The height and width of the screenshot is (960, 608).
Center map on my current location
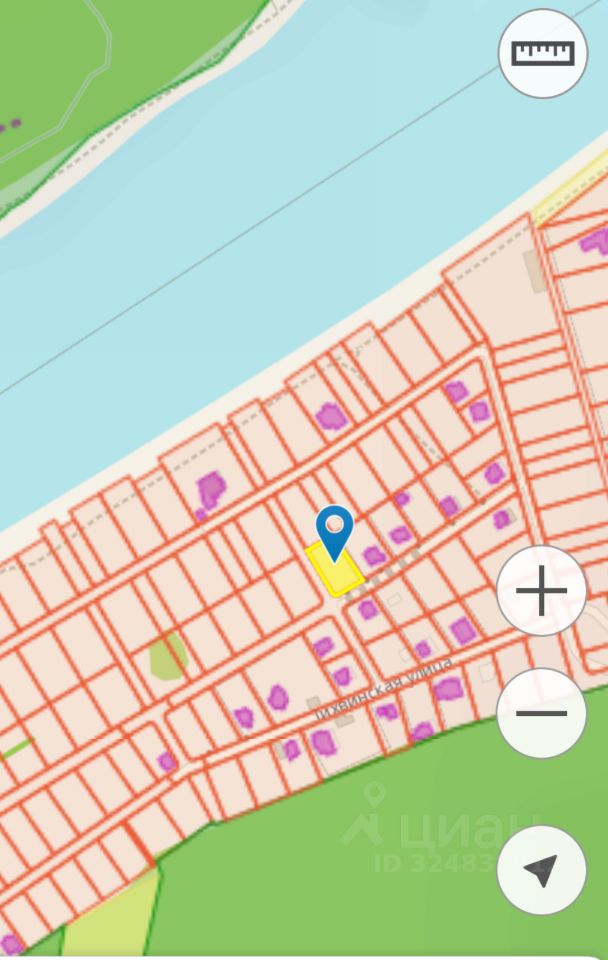542,870
